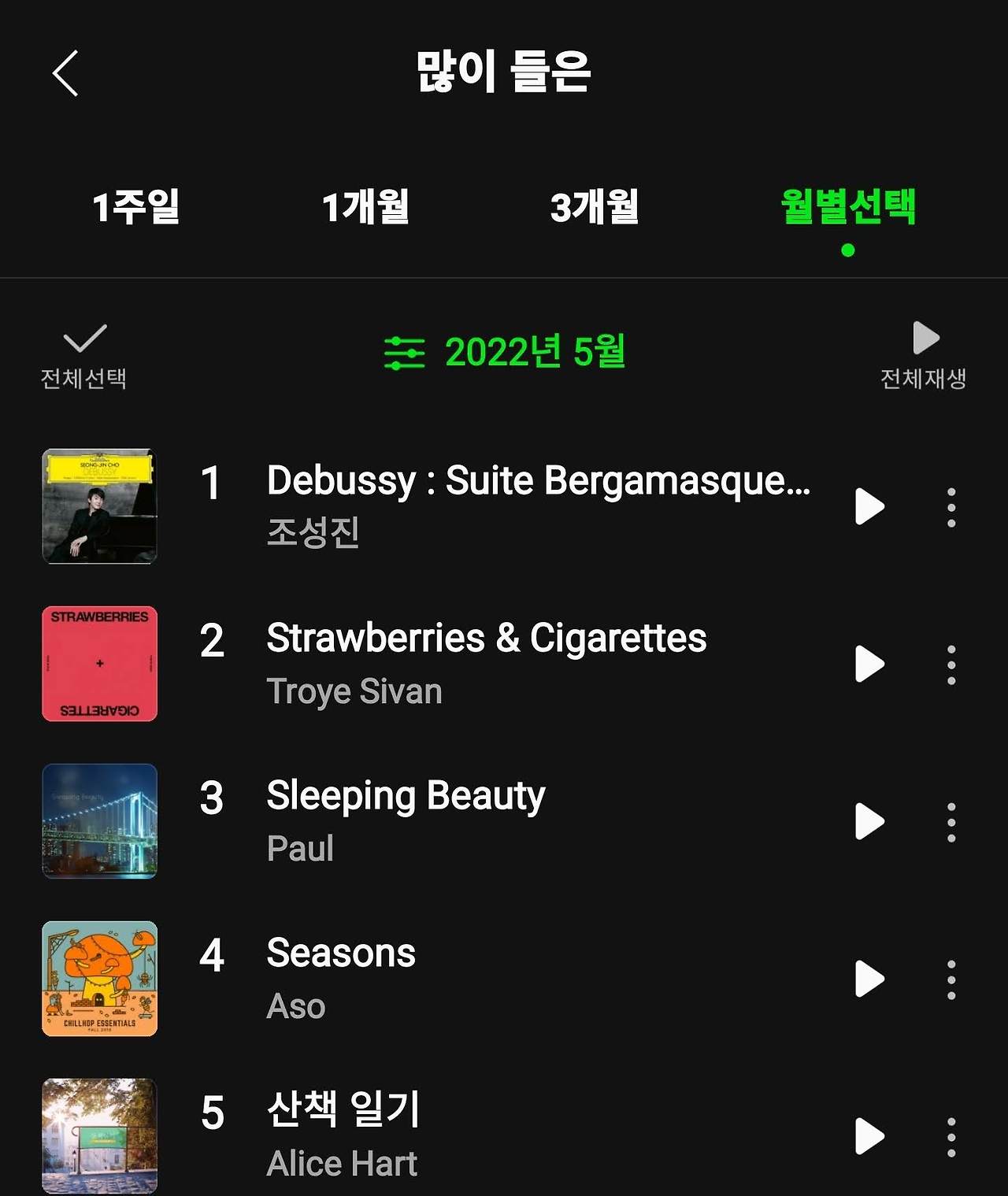This screenshot has width=1008, height=1196.
Task: Go back using the top arrow
Action: pos(66,73)
